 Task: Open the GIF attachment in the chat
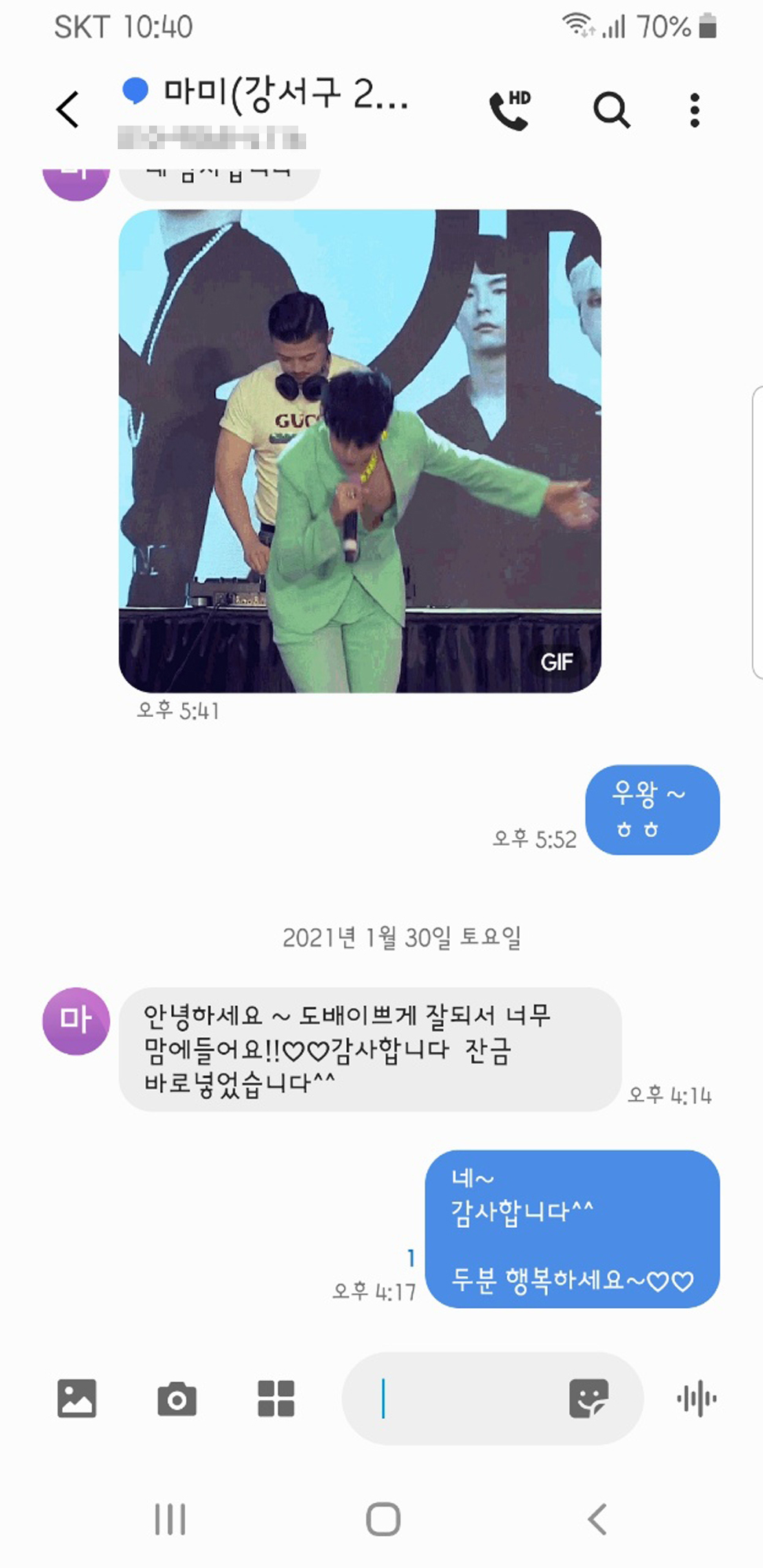pos(357,451)
